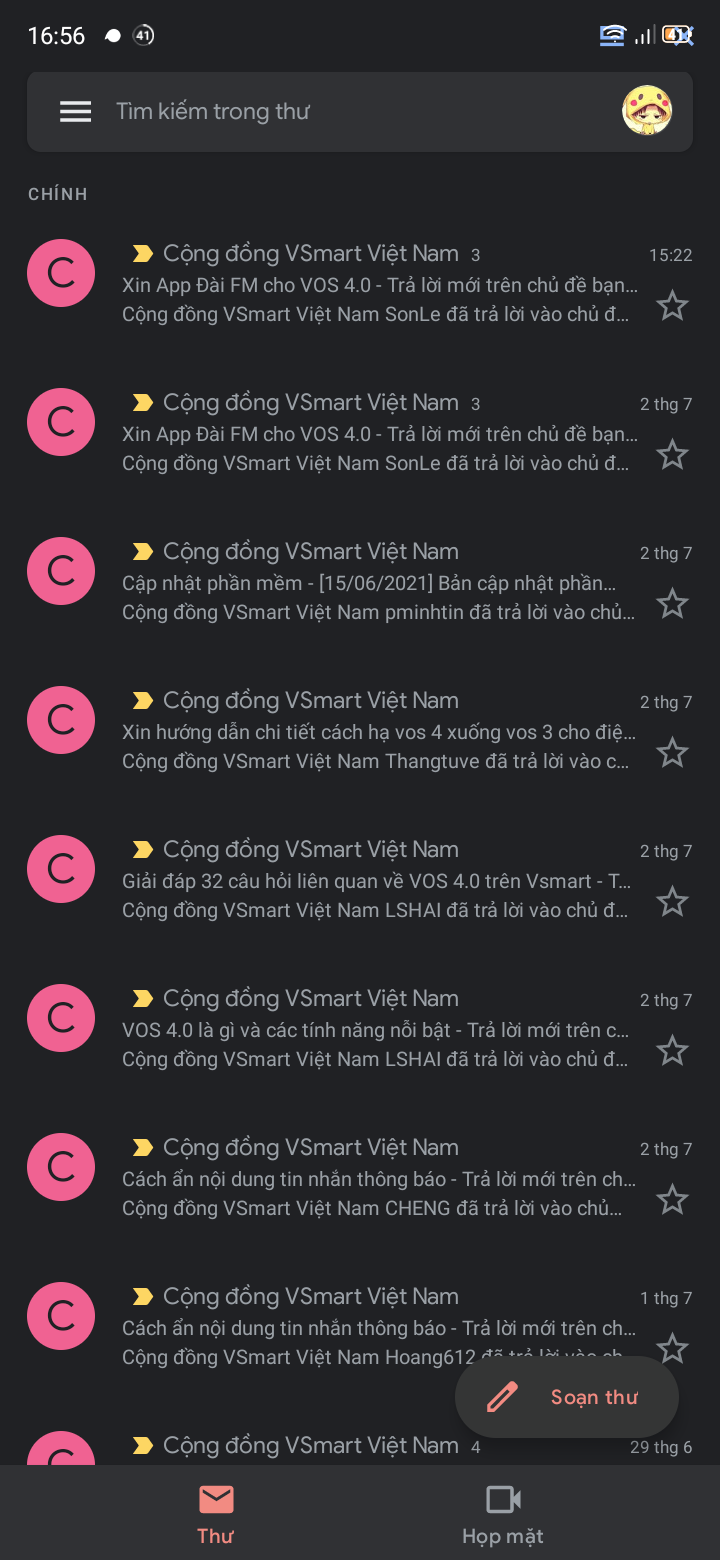This screenshot has height=1560, width=720.
Task: Open the Cách ẩn nội dung email from Hoang612
Action: tap(300, 1325)
